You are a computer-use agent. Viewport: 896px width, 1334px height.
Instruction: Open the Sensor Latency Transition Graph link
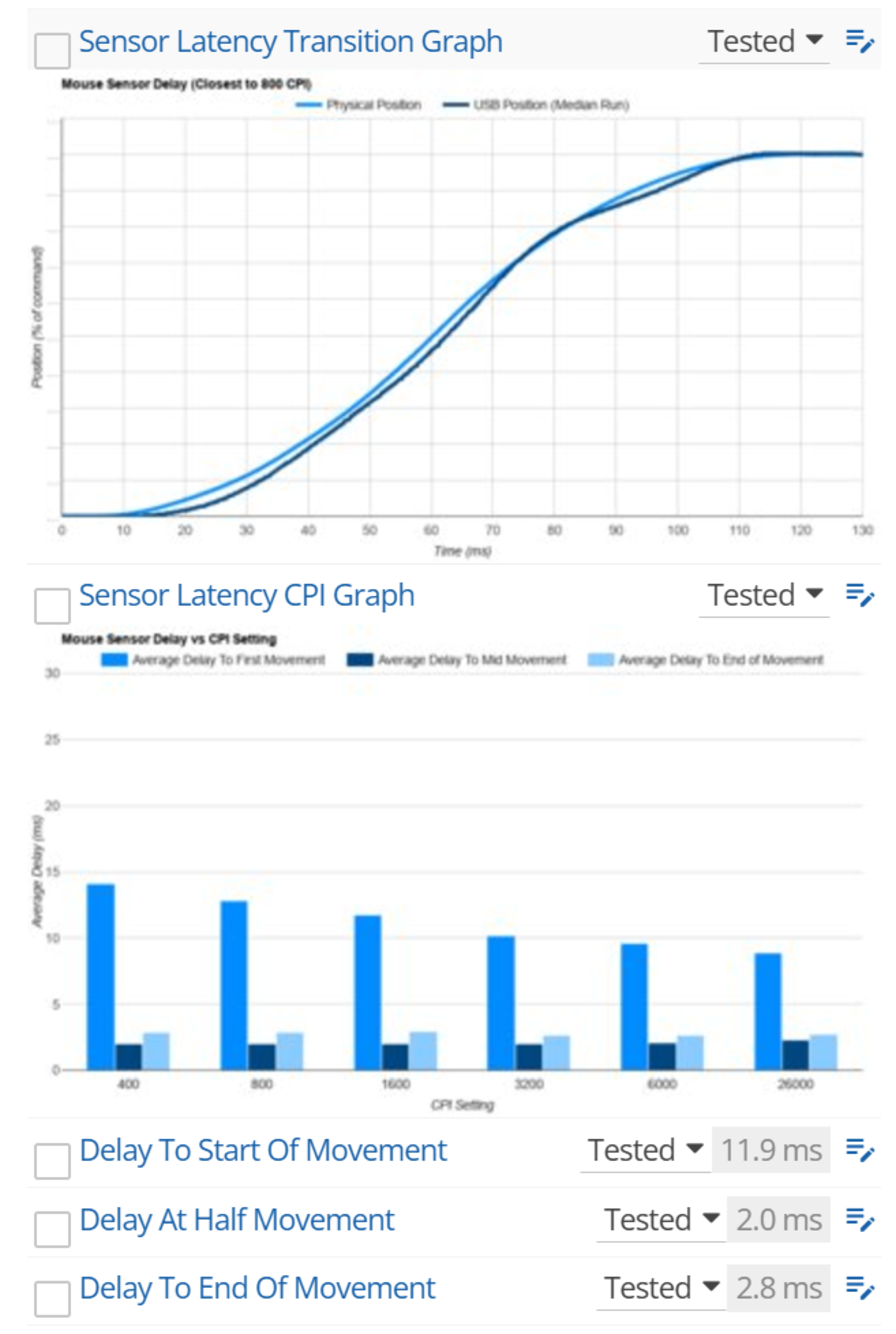coord(290,42)
